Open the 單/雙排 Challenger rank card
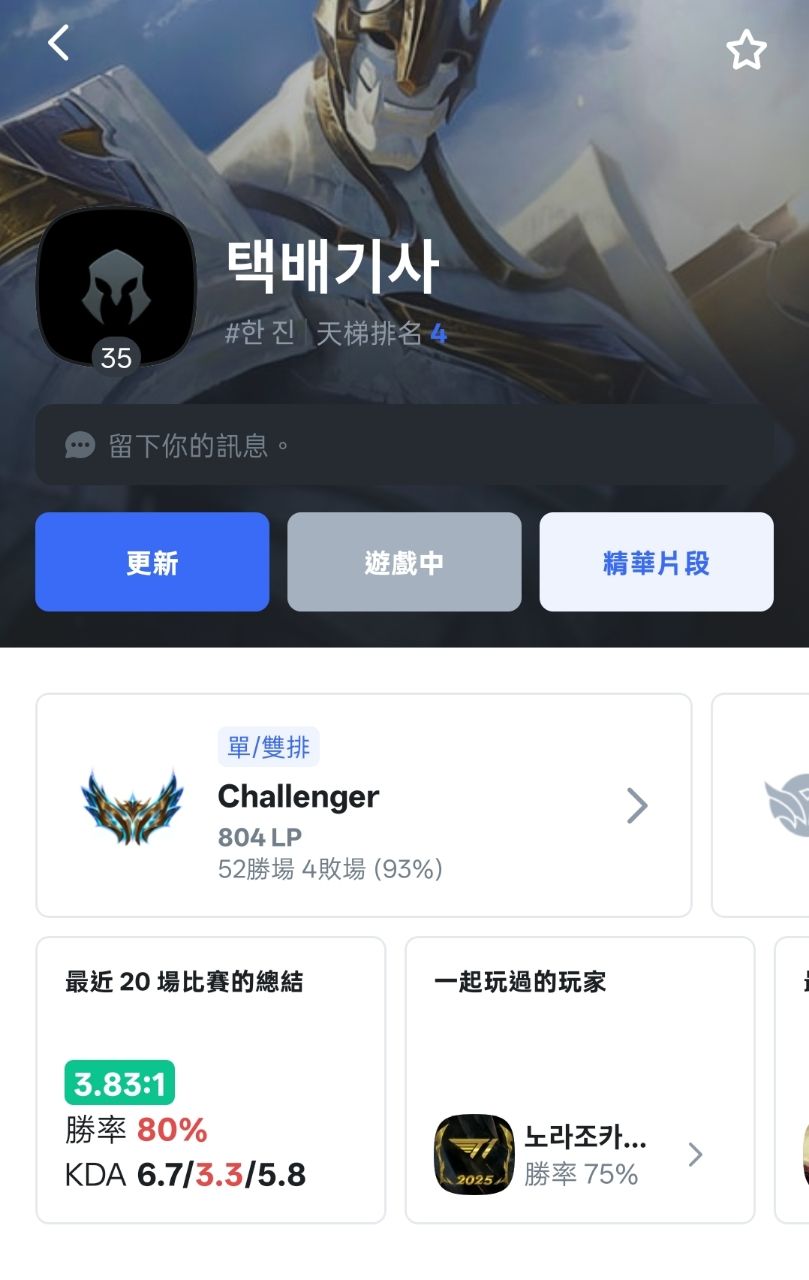This screenshot has width=809, height=1280. (364, 805)
